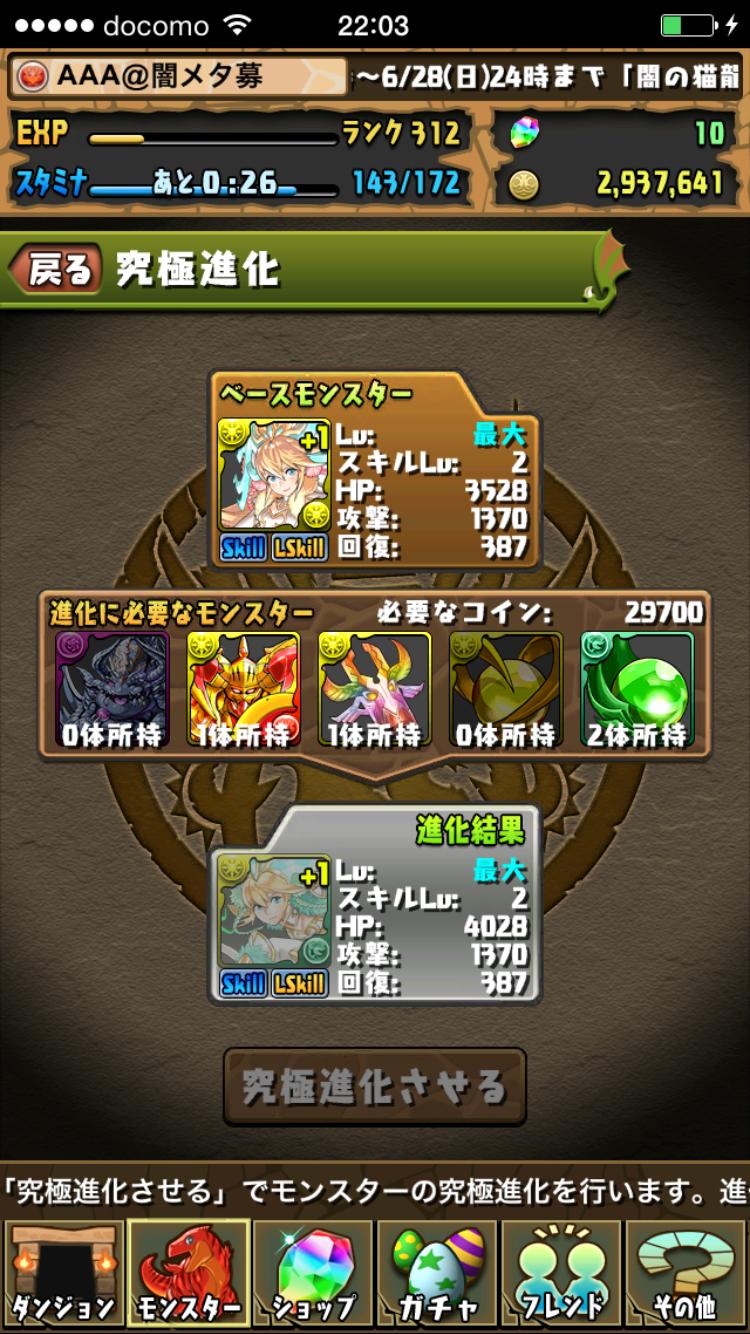750x1334 pixels.
Task: View the red-gold knight material monster
Action: pyautogui.click(x=243, y=689)
